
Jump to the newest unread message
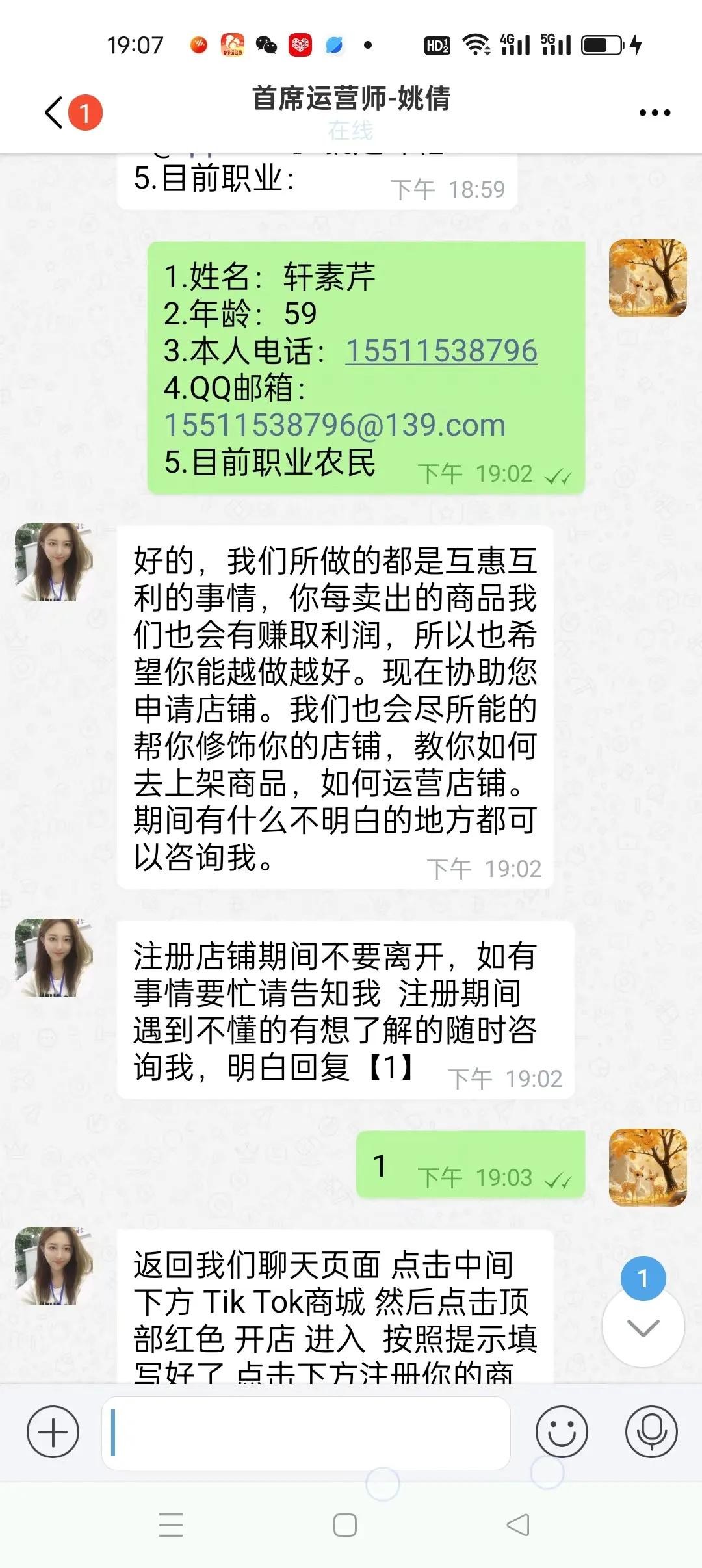coord(643,1326)
